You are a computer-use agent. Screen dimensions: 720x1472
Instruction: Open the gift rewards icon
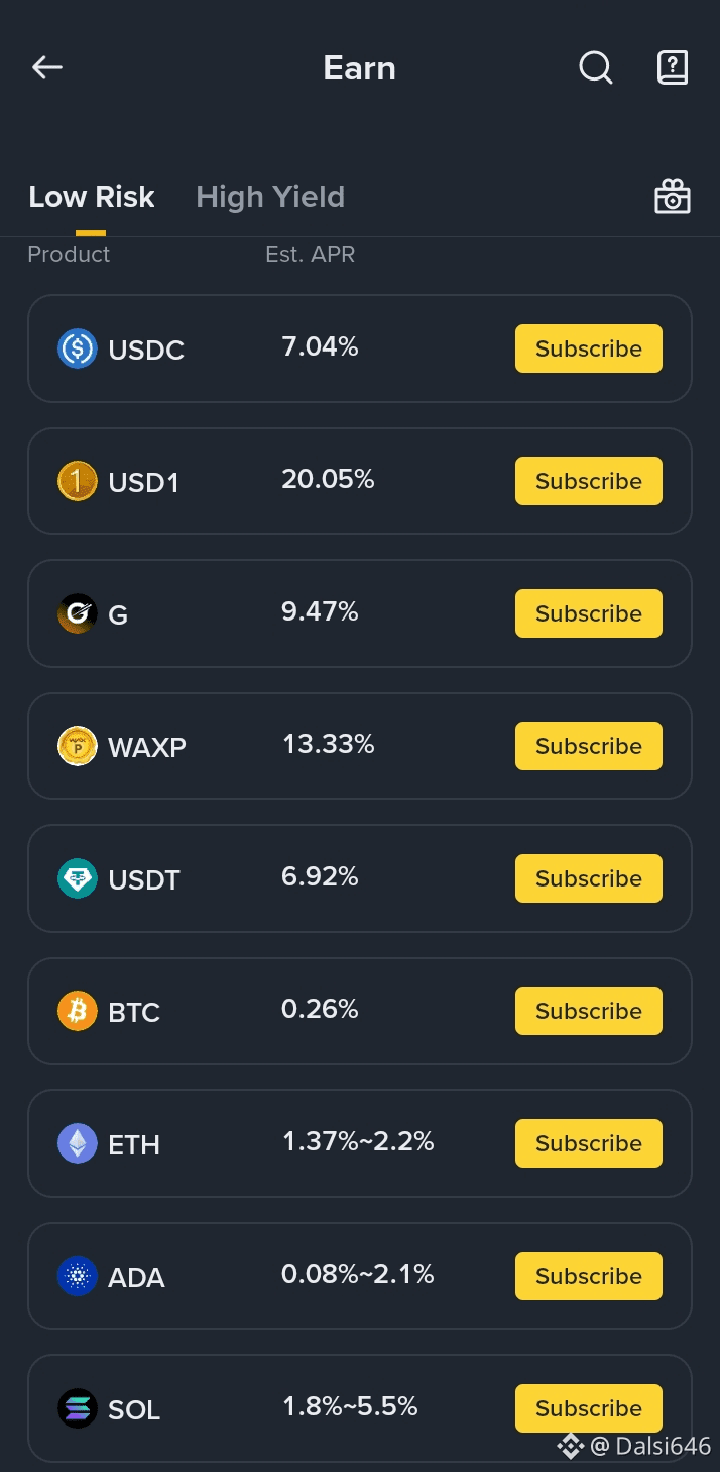[x=672, y=197]
